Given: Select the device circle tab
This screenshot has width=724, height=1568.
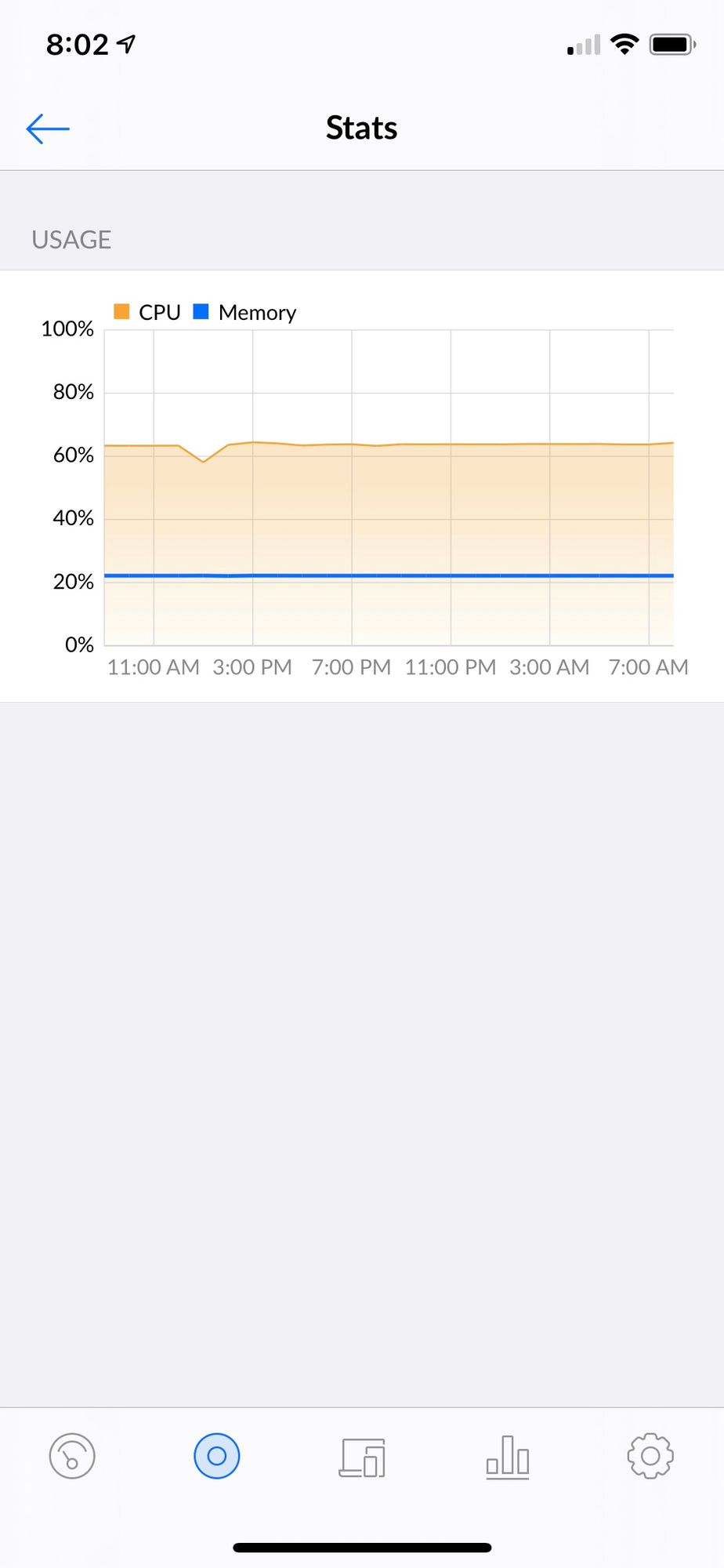Looking at the screenshot, I should (x=217, y=1456).
